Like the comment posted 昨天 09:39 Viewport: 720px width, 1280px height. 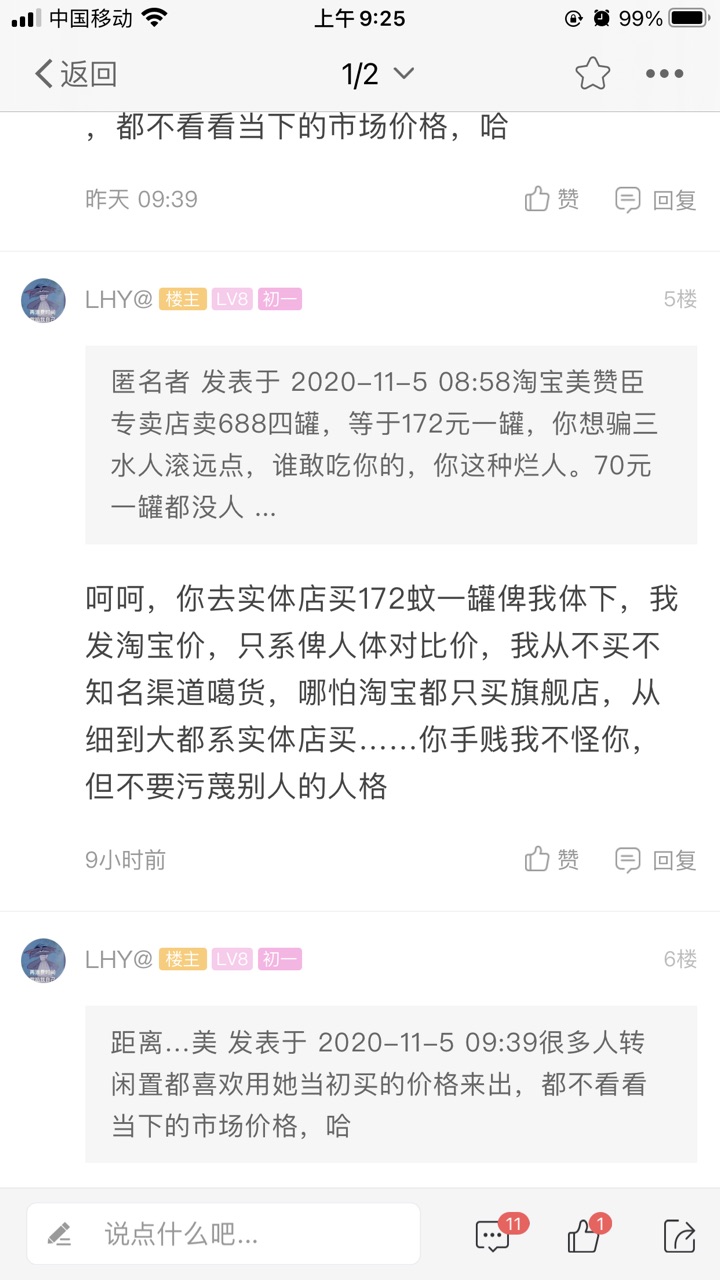(x=552, y=199)
